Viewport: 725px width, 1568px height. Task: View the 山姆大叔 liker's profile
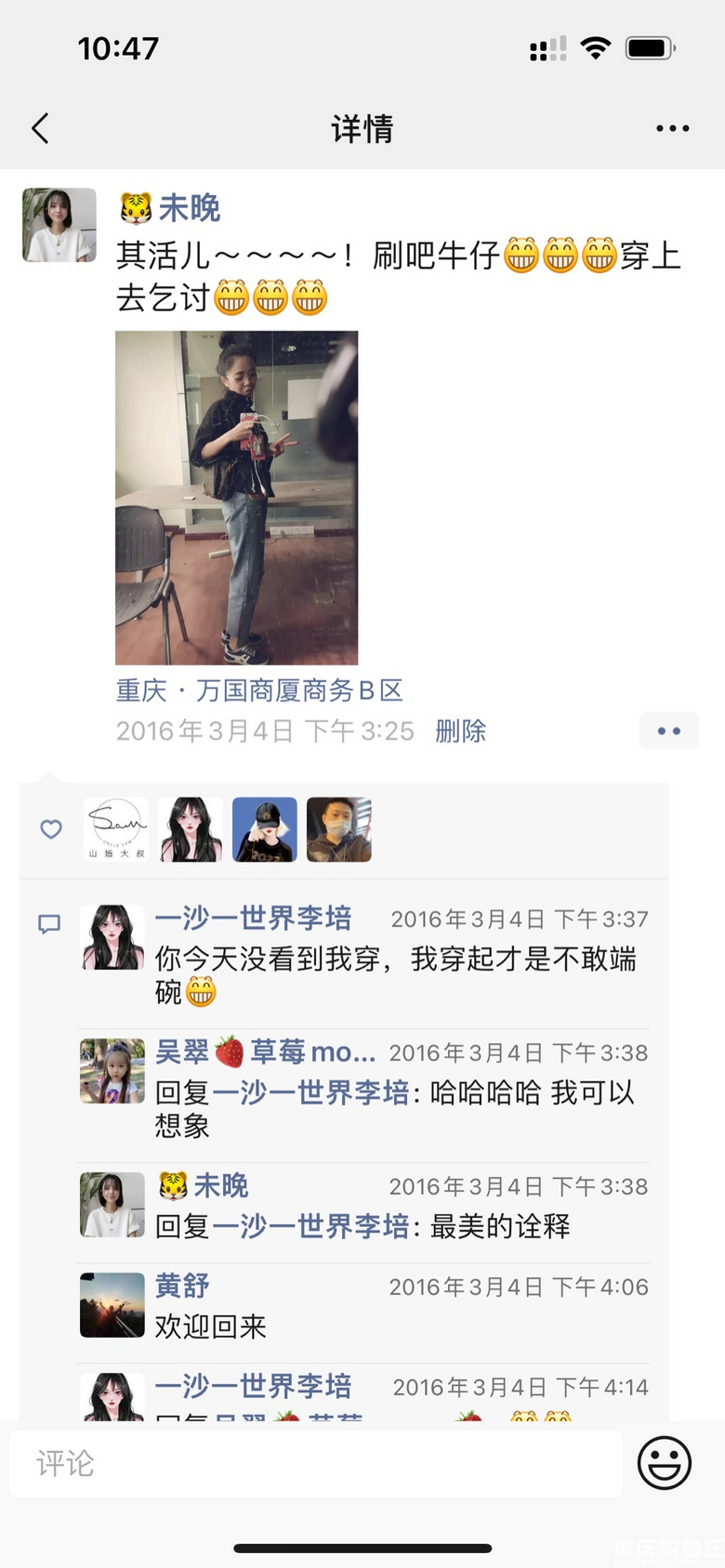click(x=115, y=830)
